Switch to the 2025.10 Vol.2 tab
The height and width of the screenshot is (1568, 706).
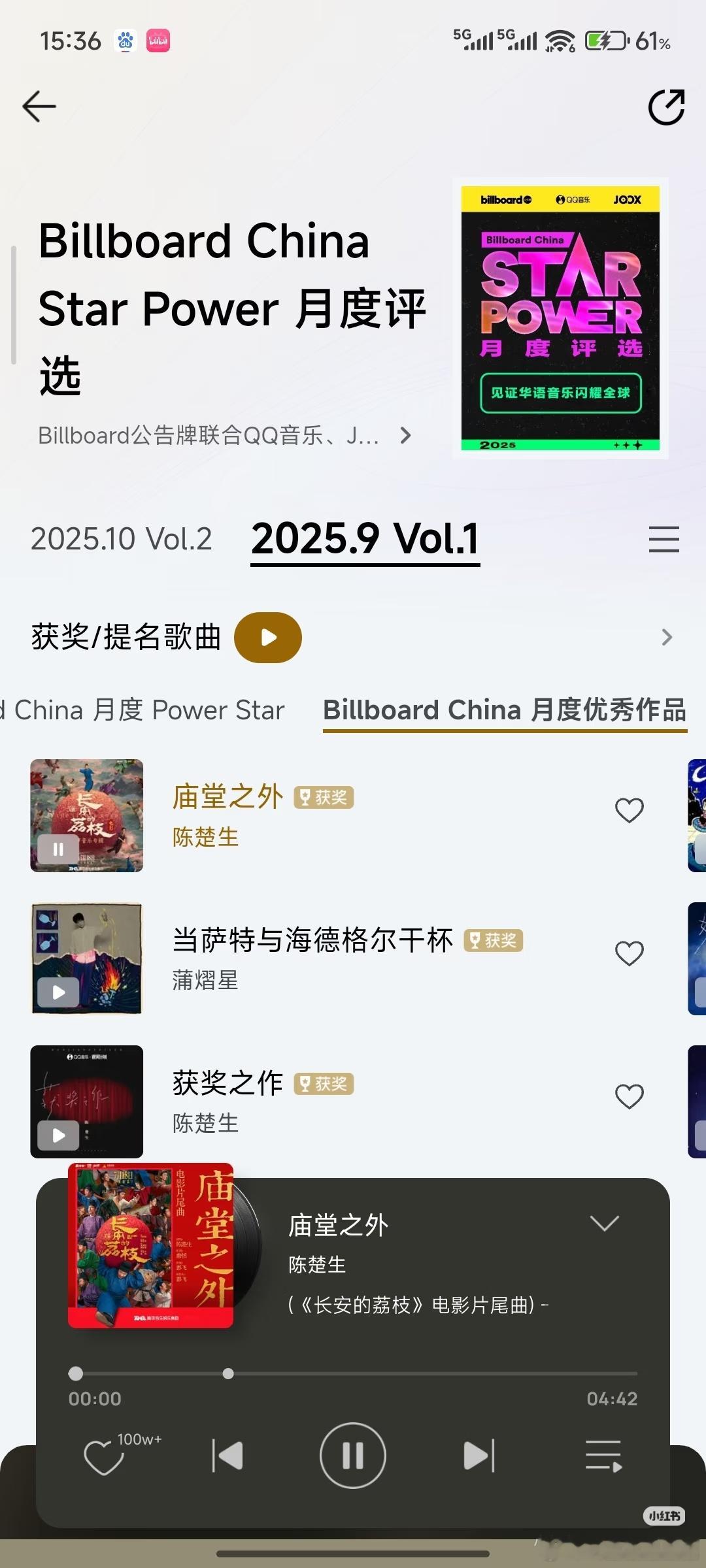[x=121, y=539]
